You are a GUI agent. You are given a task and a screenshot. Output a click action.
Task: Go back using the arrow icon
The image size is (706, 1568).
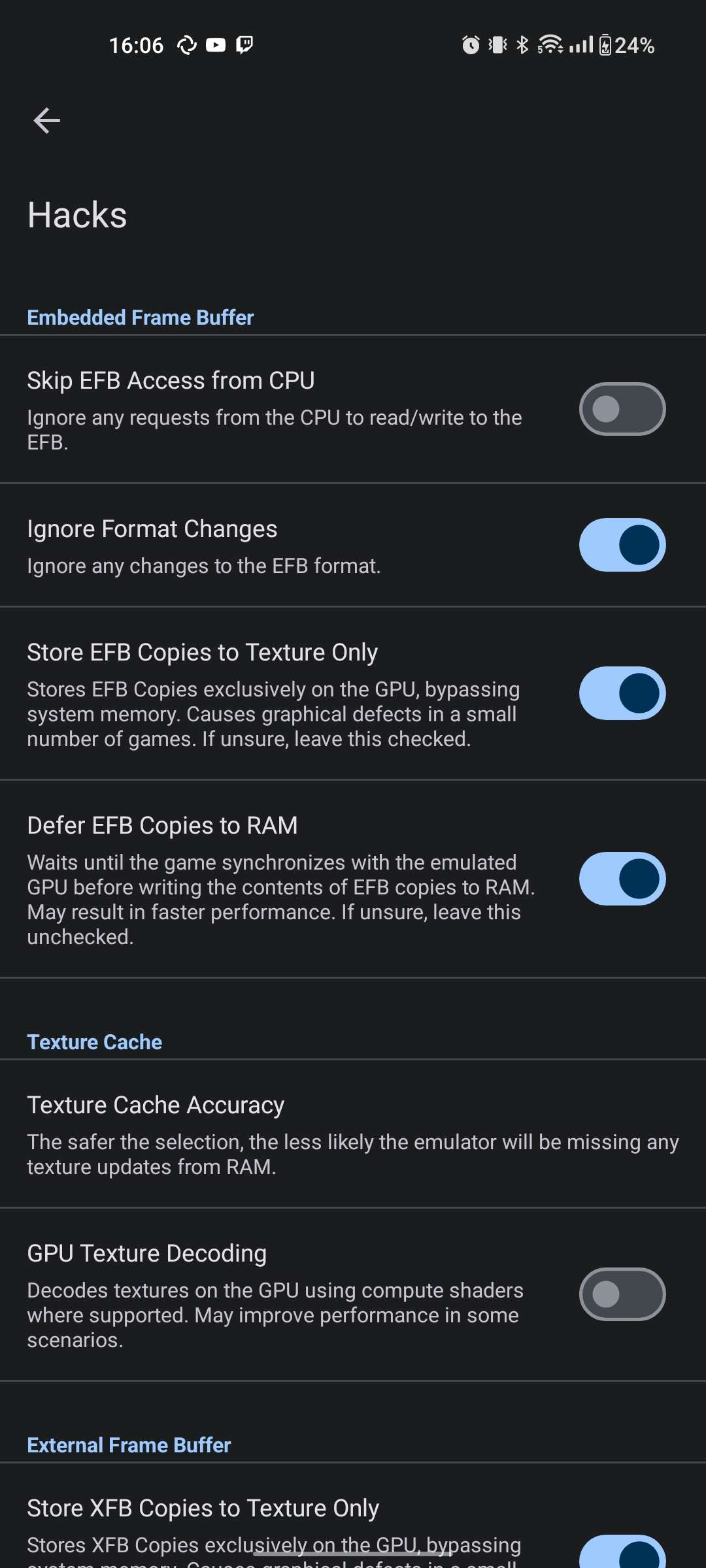[46, 121]
